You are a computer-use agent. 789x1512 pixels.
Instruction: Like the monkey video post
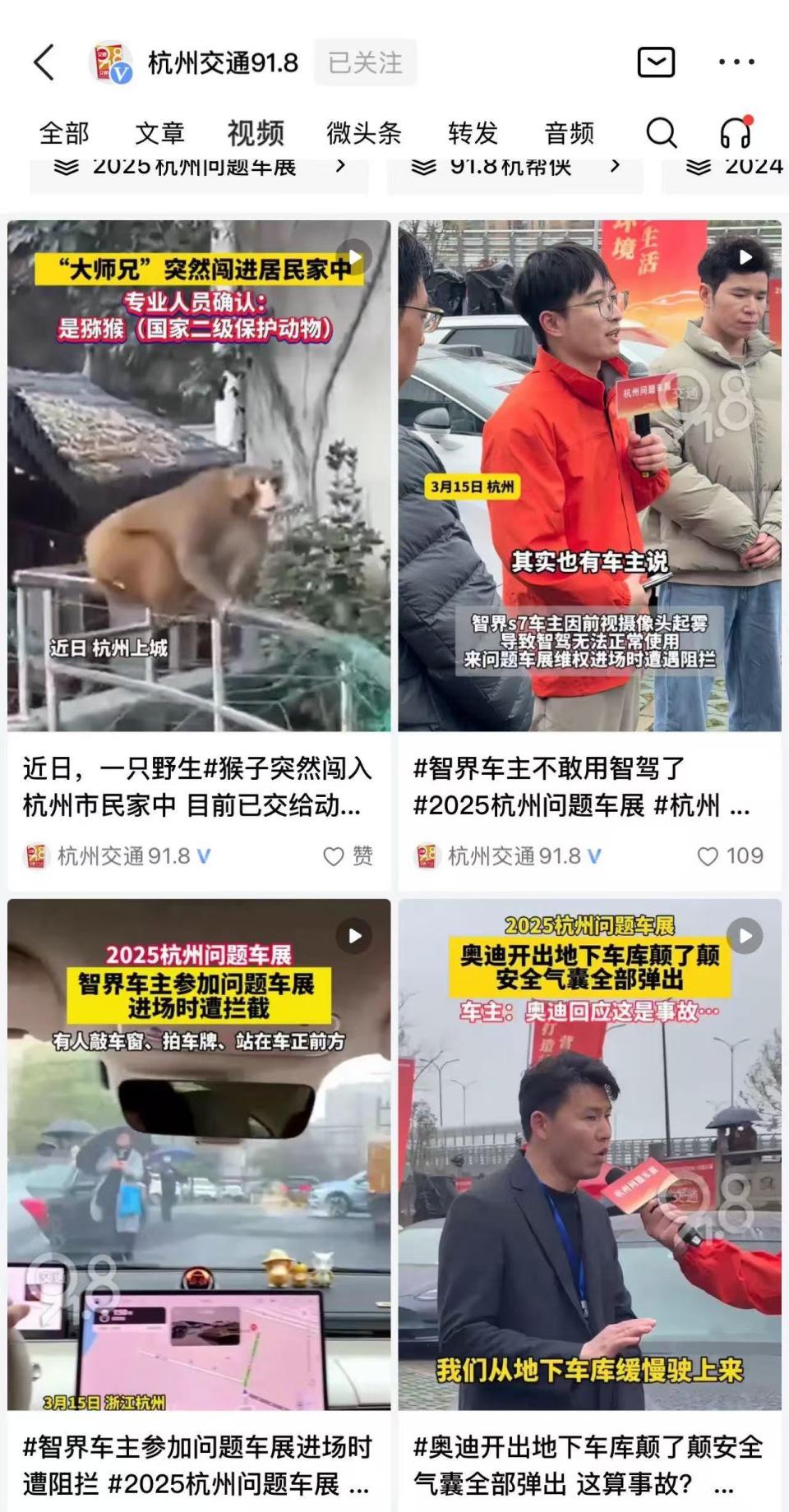click(x=348, y=856)
